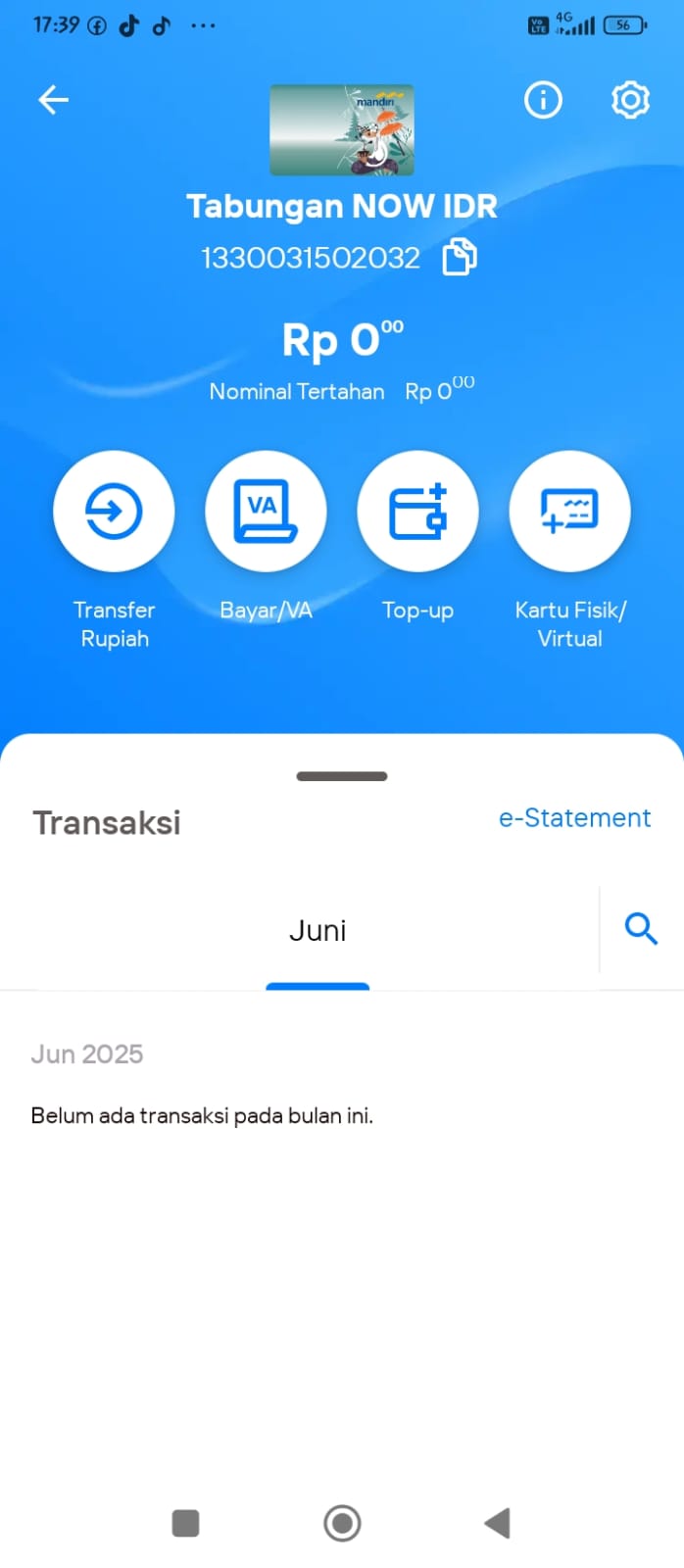684x1568 pixels.
Task: Open the account information icon
Action: point(543,100)
